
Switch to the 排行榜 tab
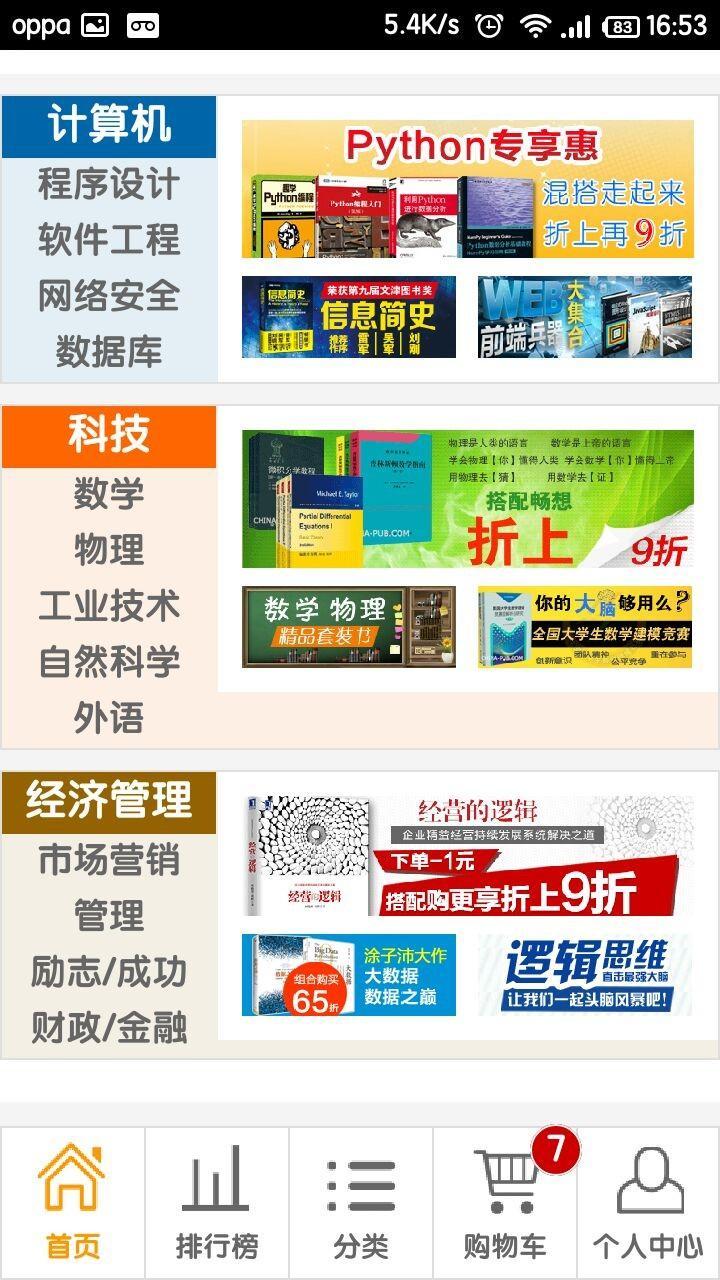[216, 1204]
